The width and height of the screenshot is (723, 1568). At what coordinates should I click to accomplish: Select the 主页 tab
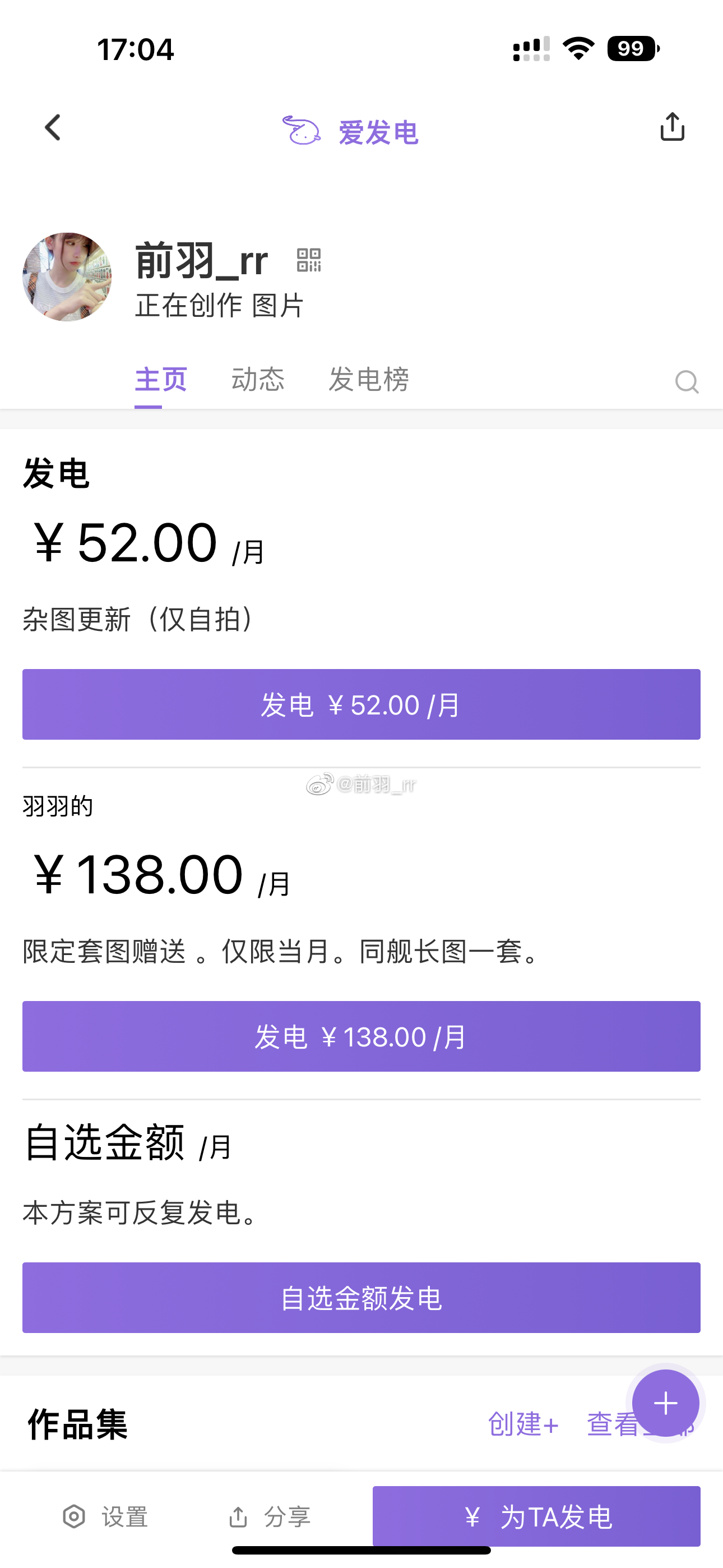pos(161,380)
